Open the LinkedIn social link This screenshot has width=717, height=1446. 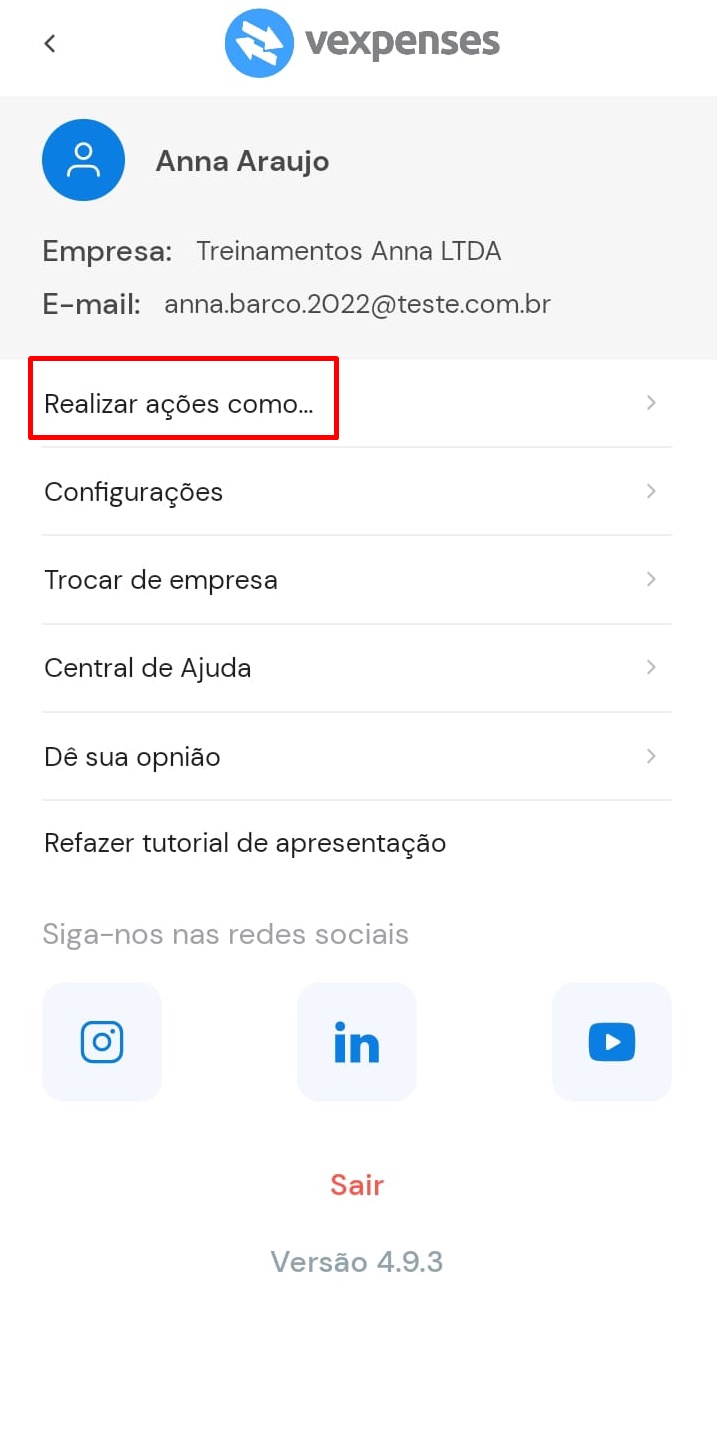coord(357,1042)
